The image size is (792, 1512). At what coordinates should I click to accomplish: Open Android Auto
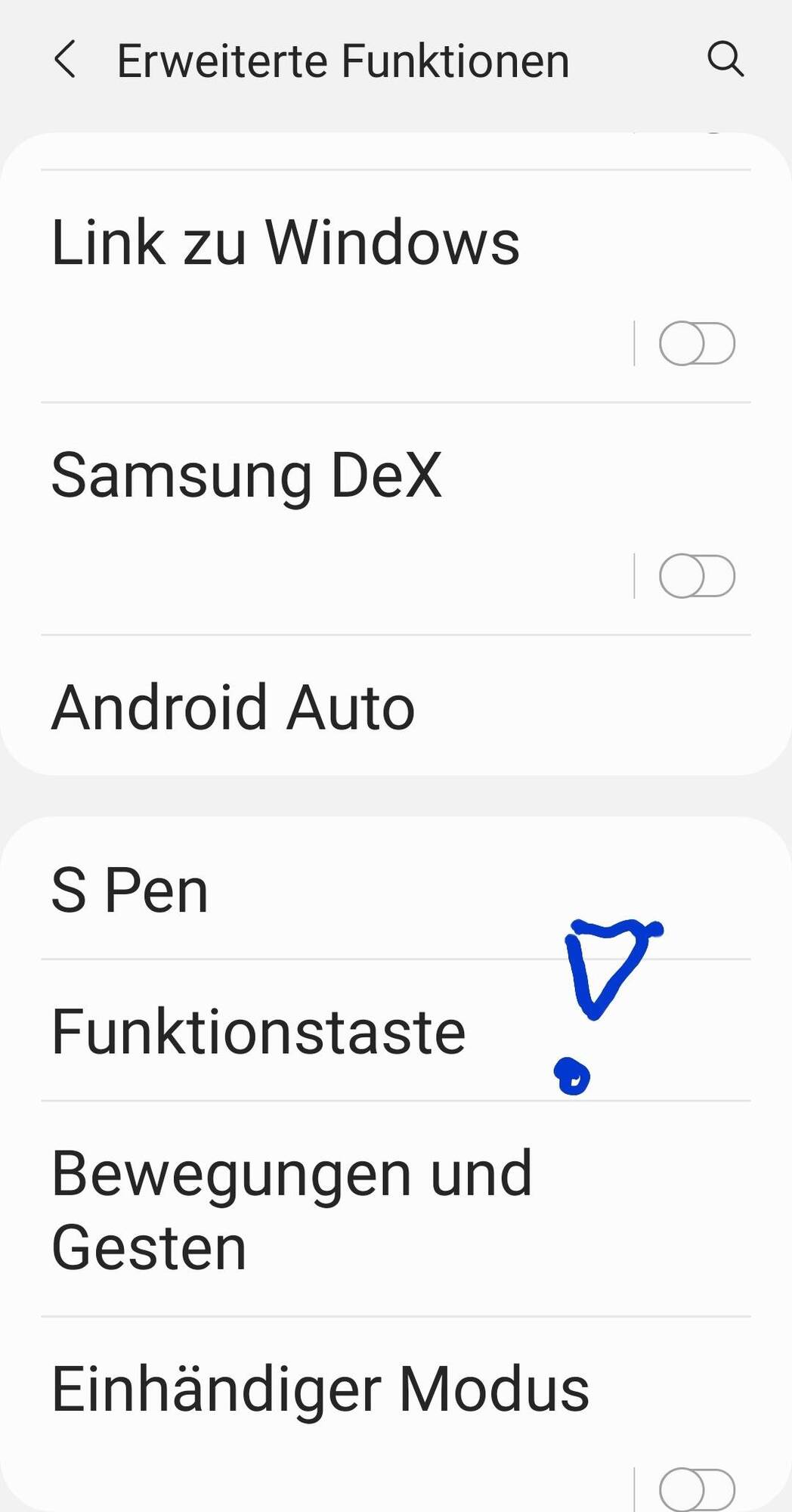233,708
